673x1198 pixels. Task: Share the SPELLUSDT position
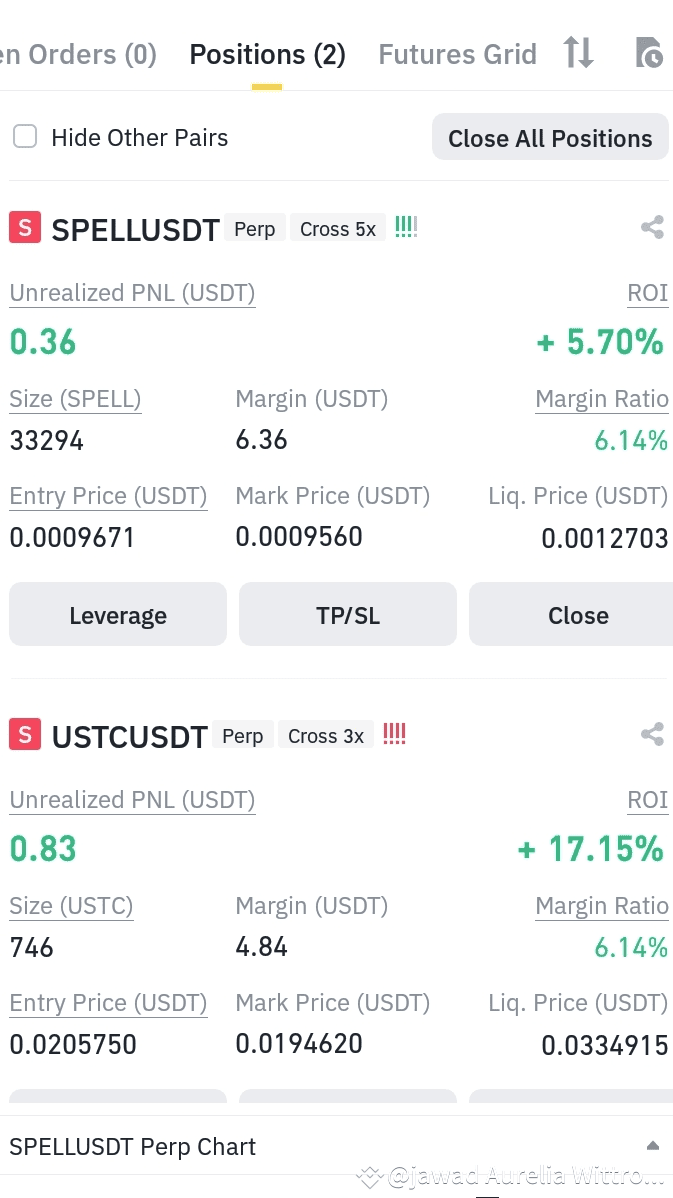click(652, 228)
